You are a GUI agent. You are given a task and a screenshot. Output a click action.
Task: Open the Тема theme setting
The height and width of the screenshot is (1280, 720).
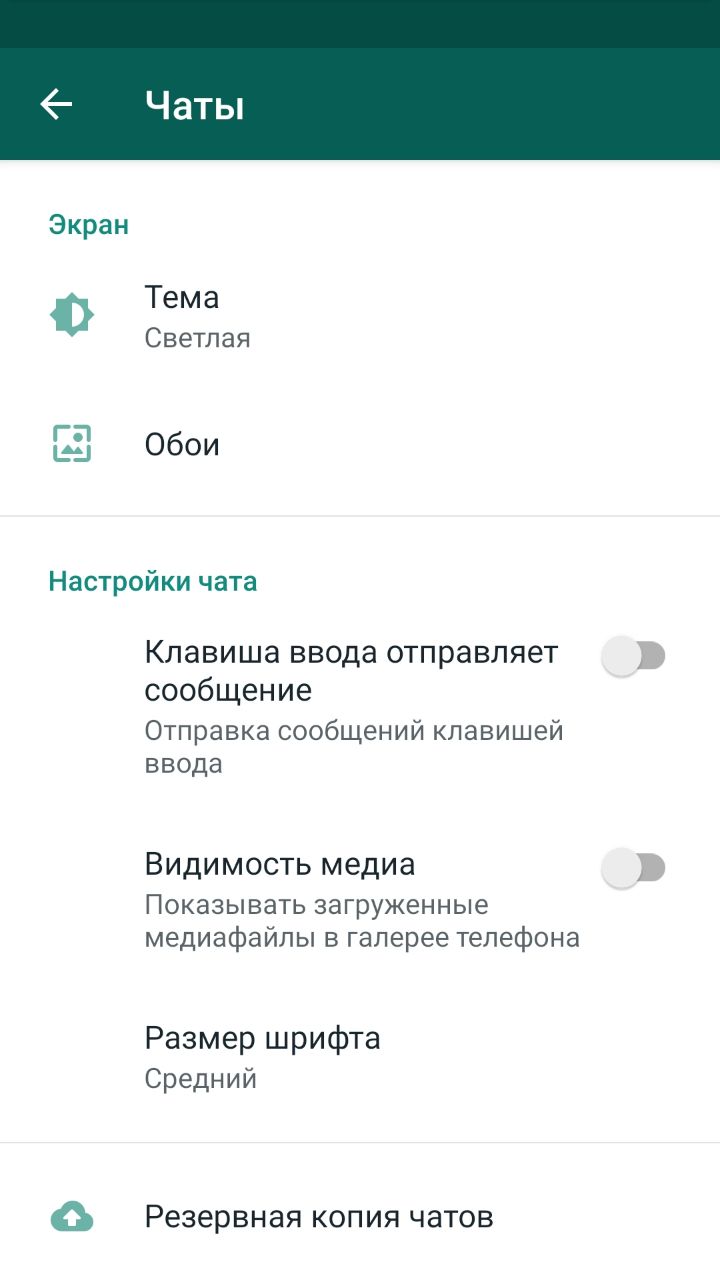(360, 316)
